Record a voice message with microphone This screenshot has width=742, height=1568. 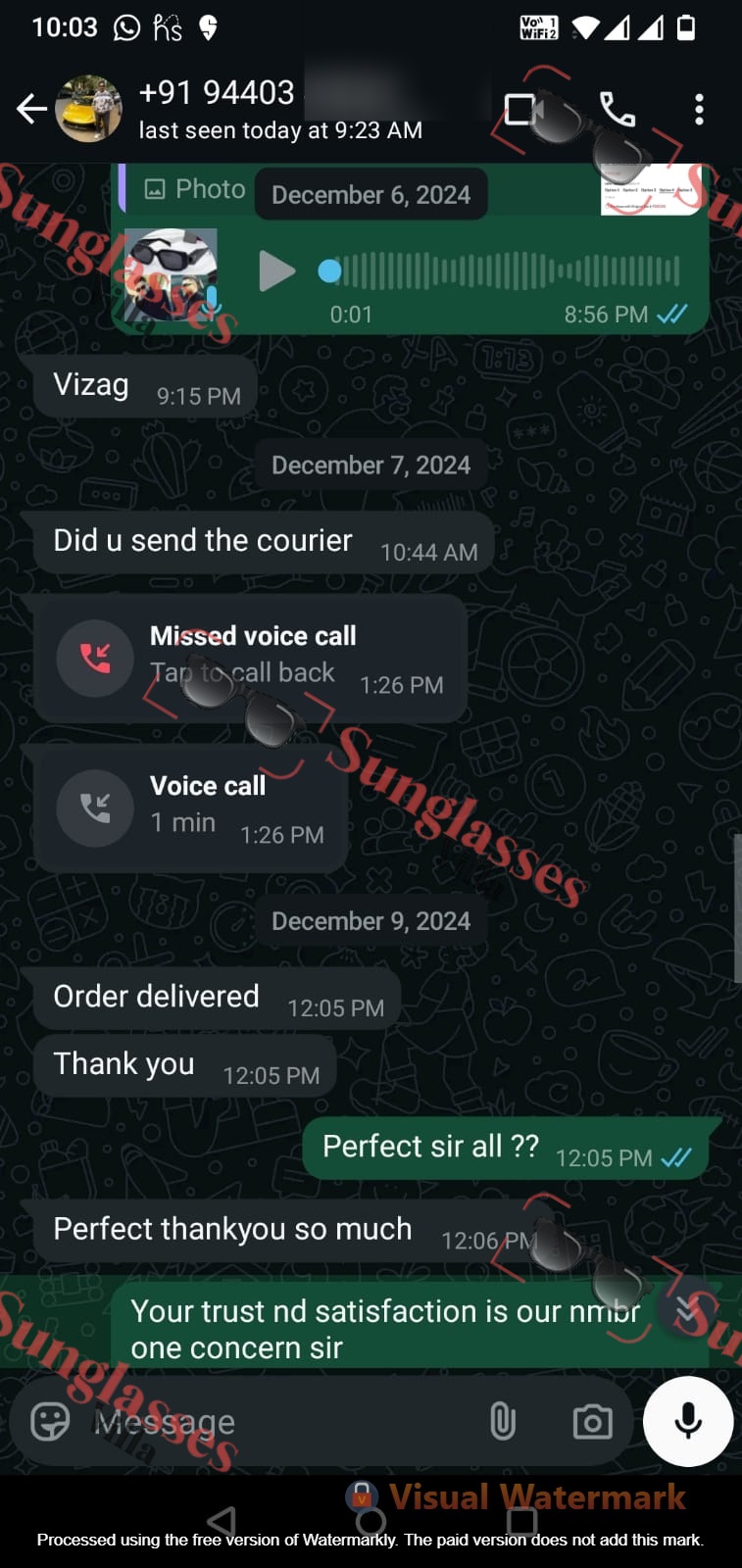tap(688, 1421)
